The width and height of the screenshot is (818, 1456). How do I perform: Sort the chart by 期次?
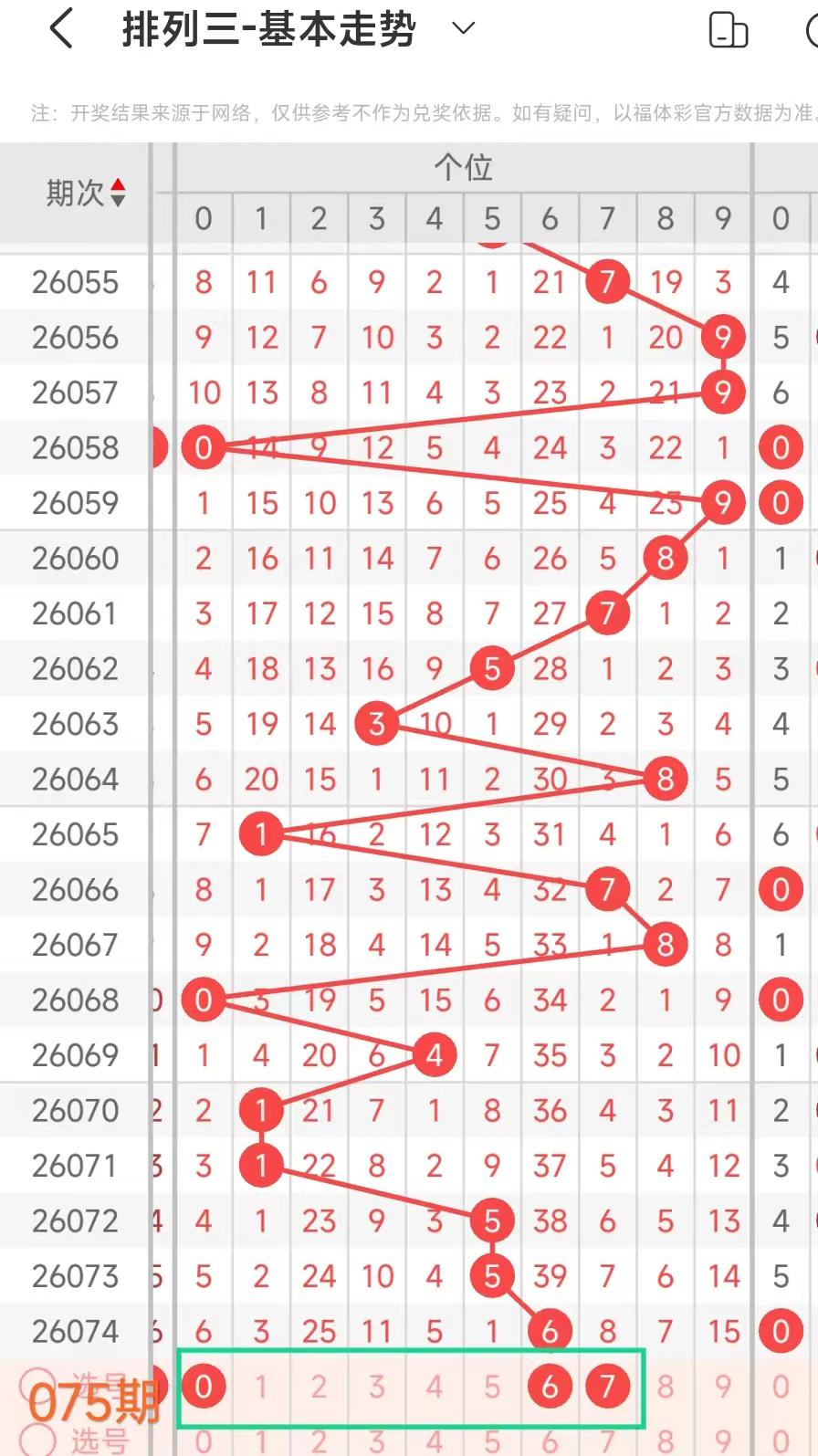86,193
